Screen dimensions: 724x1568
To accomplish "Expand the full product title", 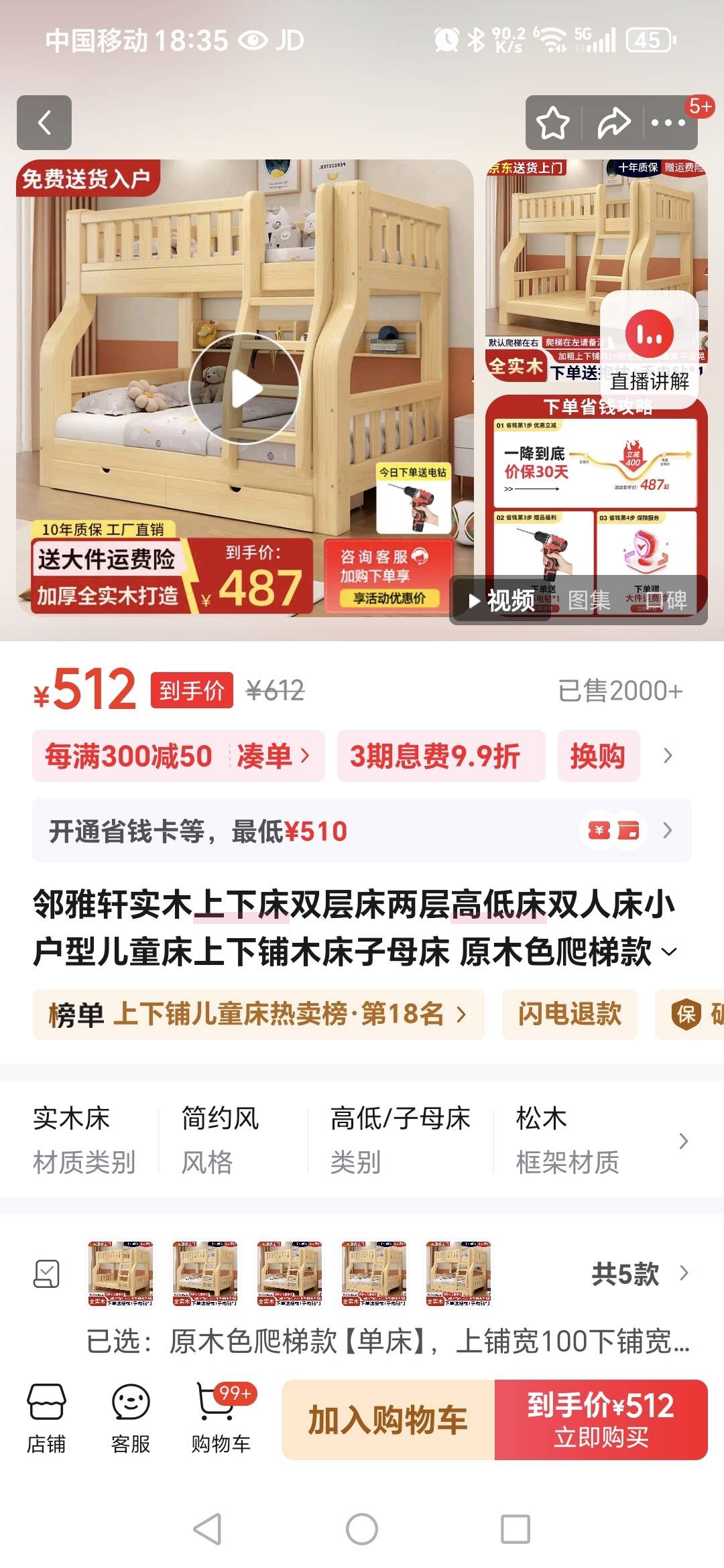I will 669,952.
